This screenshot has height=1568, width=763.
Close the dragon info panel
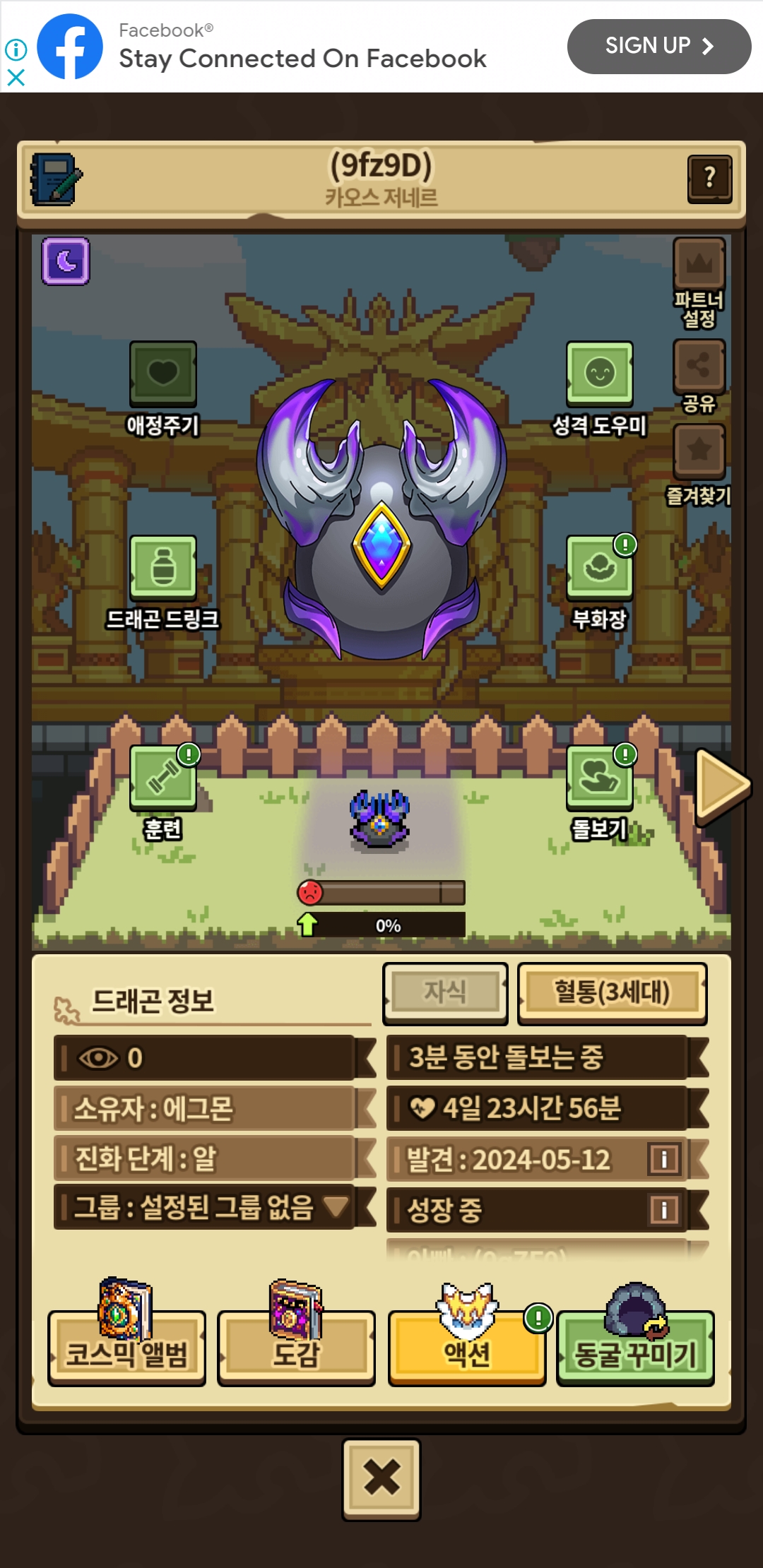point(381,1478)
